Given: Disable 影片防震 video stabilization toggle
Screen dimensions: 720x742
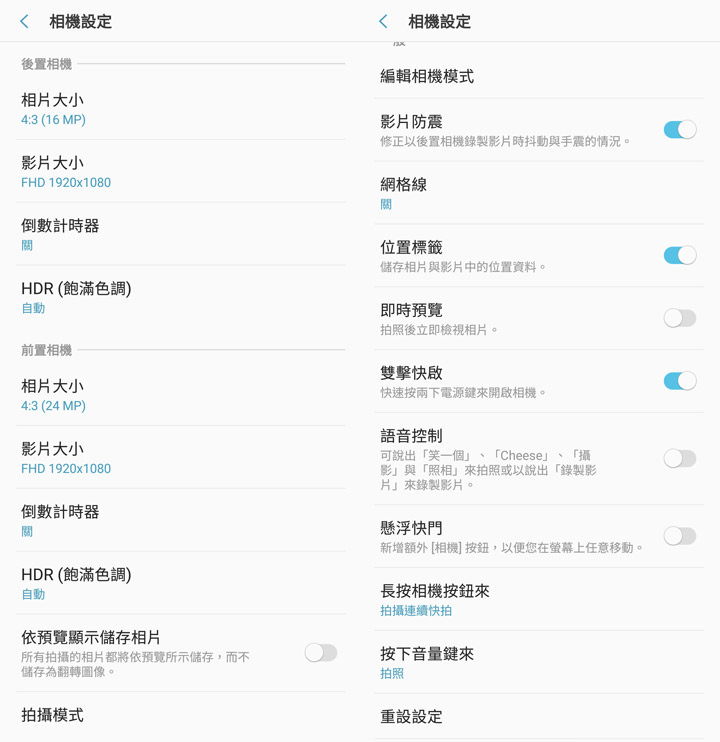Looking at the screenshot, I should pyautogui.click(x=678, y=130).
